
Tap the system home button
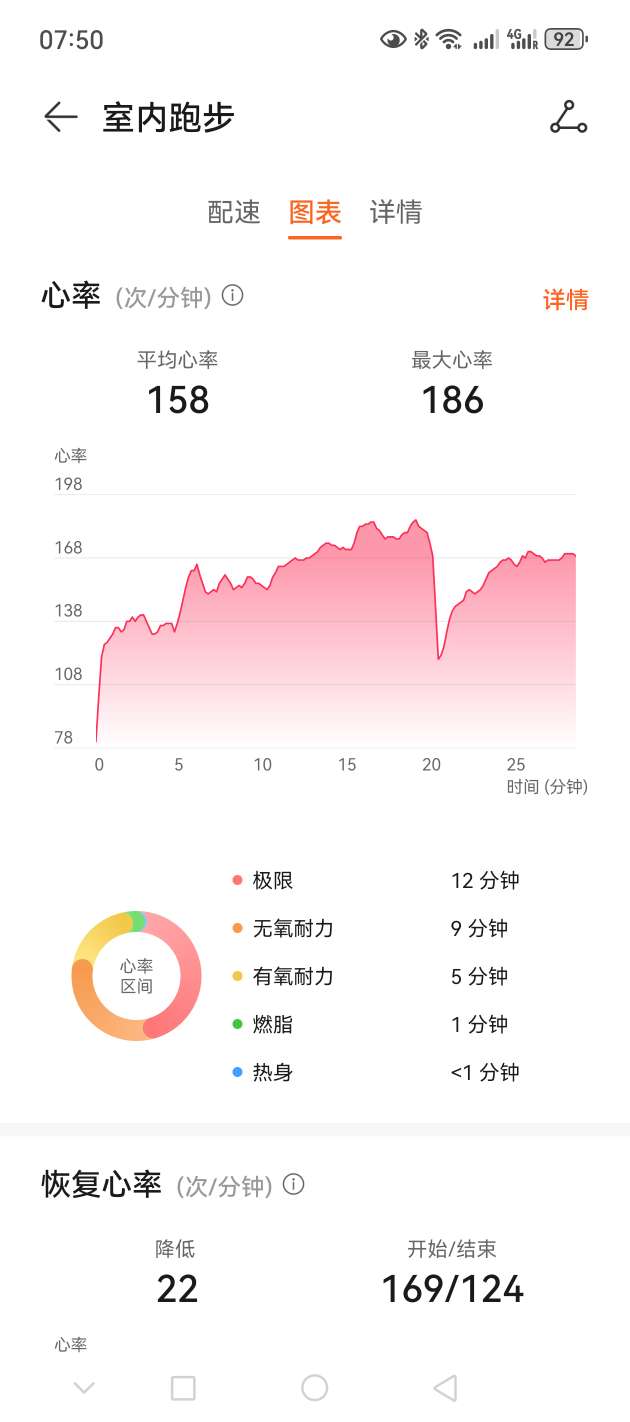coord(315,1387)
